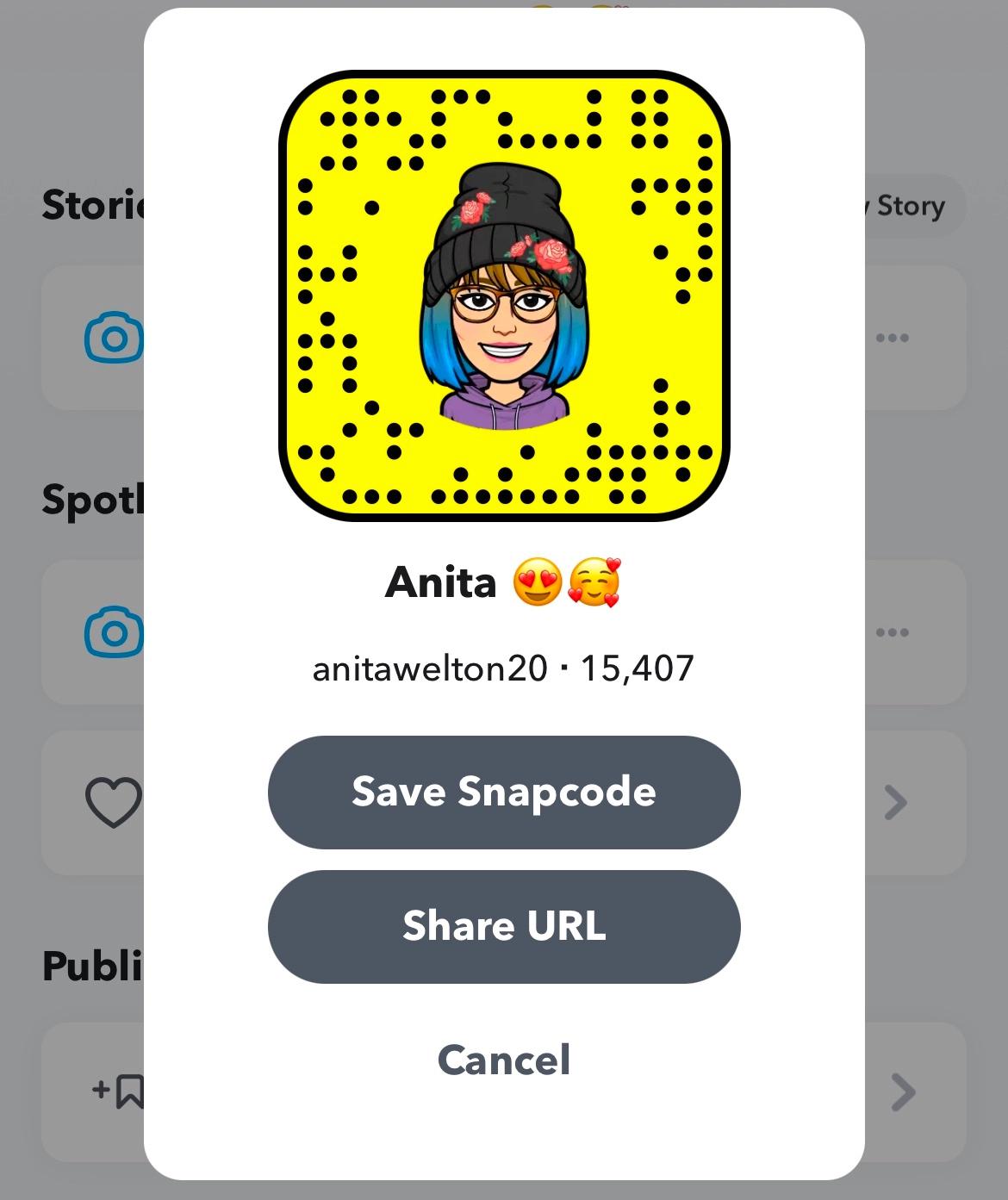Save the Snapcode to device
Image resolution: width=1008 pixels, height=1200 pixels.
(504, 792)
